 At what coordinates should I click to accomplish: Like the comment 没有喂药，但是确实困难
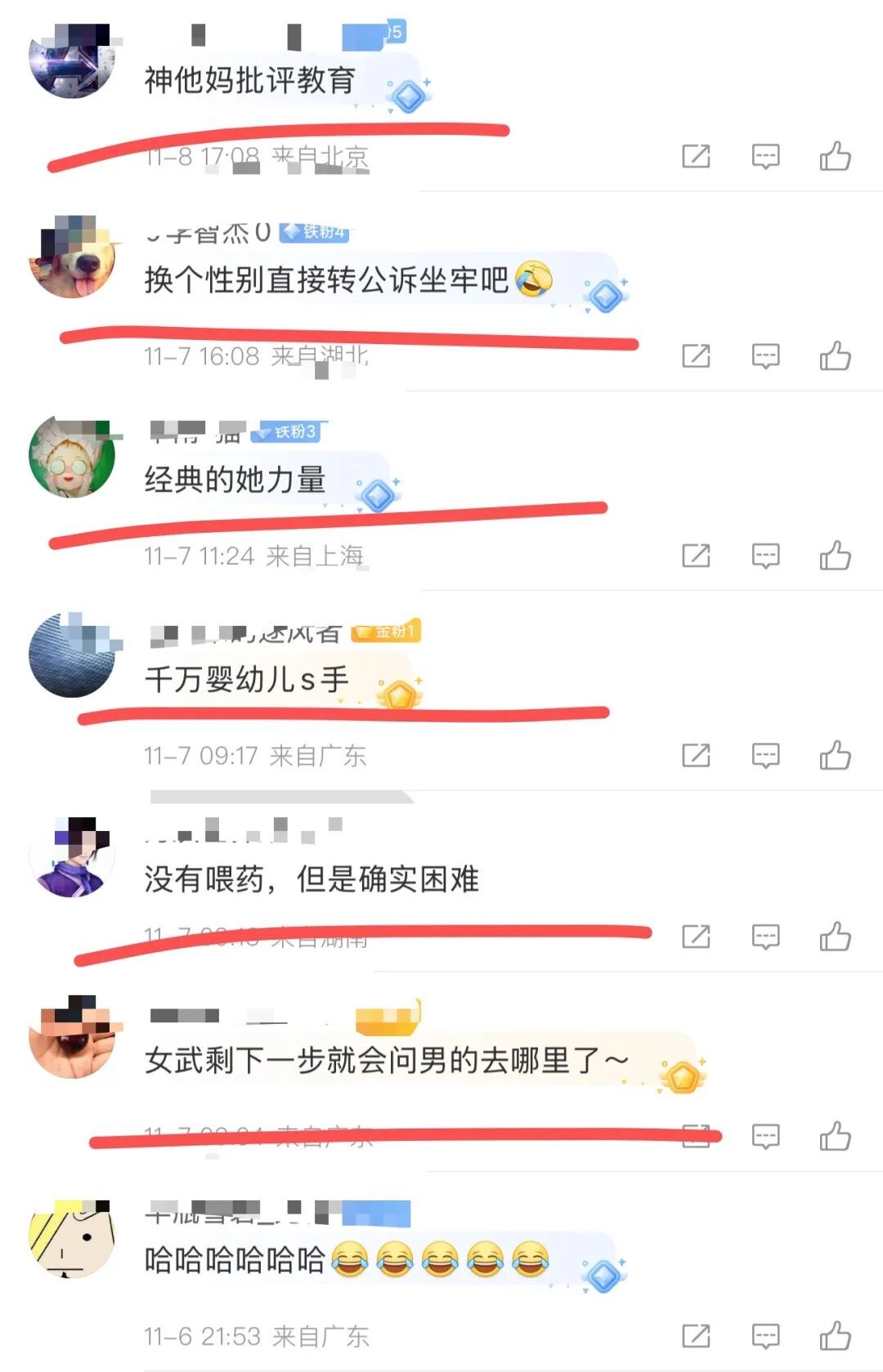click(836, 936)
